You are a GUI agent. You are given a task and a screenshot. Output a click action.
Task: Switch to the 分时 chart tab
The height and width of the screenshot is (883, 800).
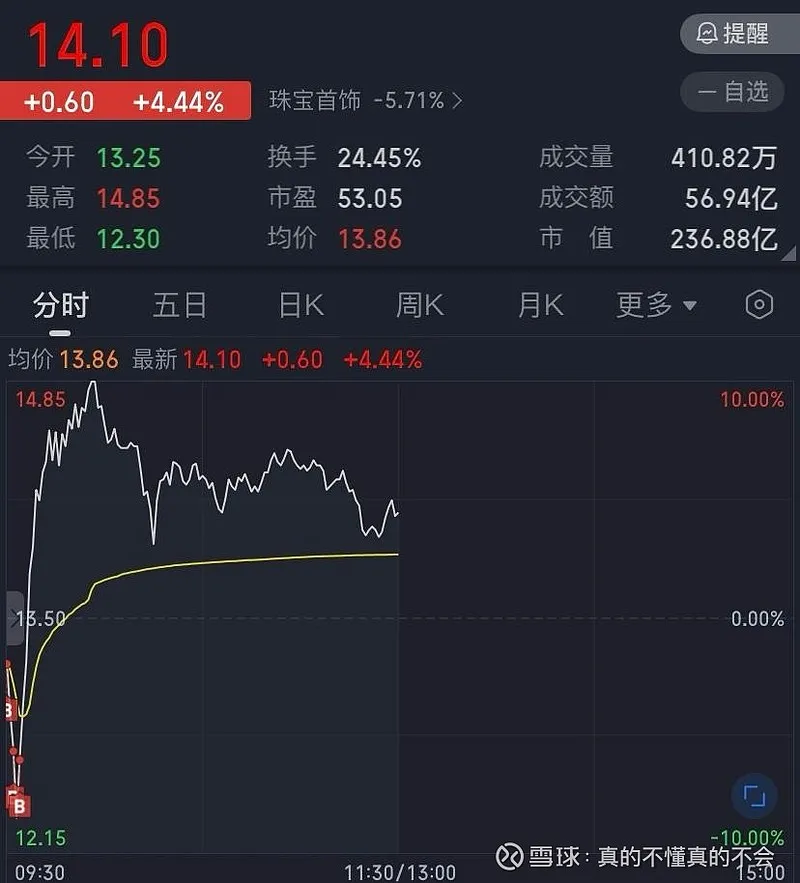click(61, 305)
